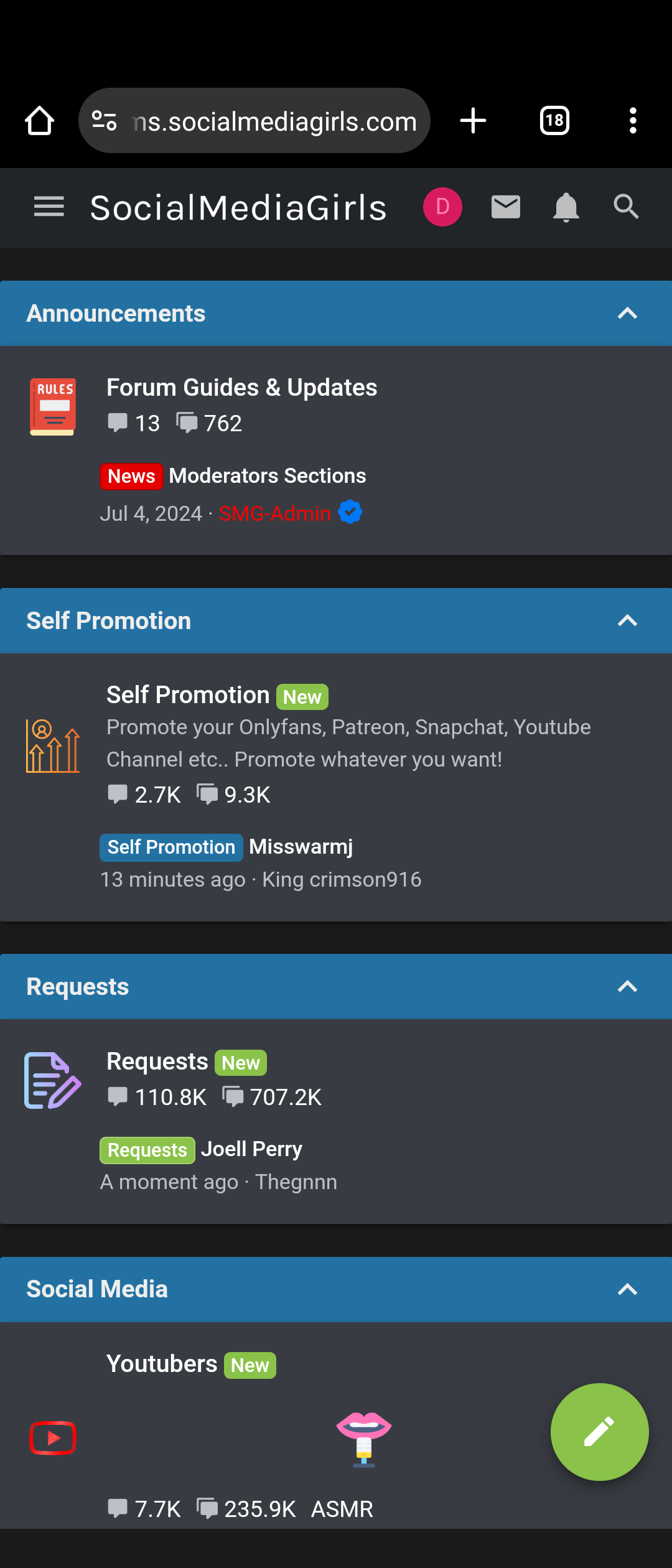The height and width of the screenshot is (1568, 672).
Task: Switch to tab overview showing 18 tabs
Action: (553, 120)
